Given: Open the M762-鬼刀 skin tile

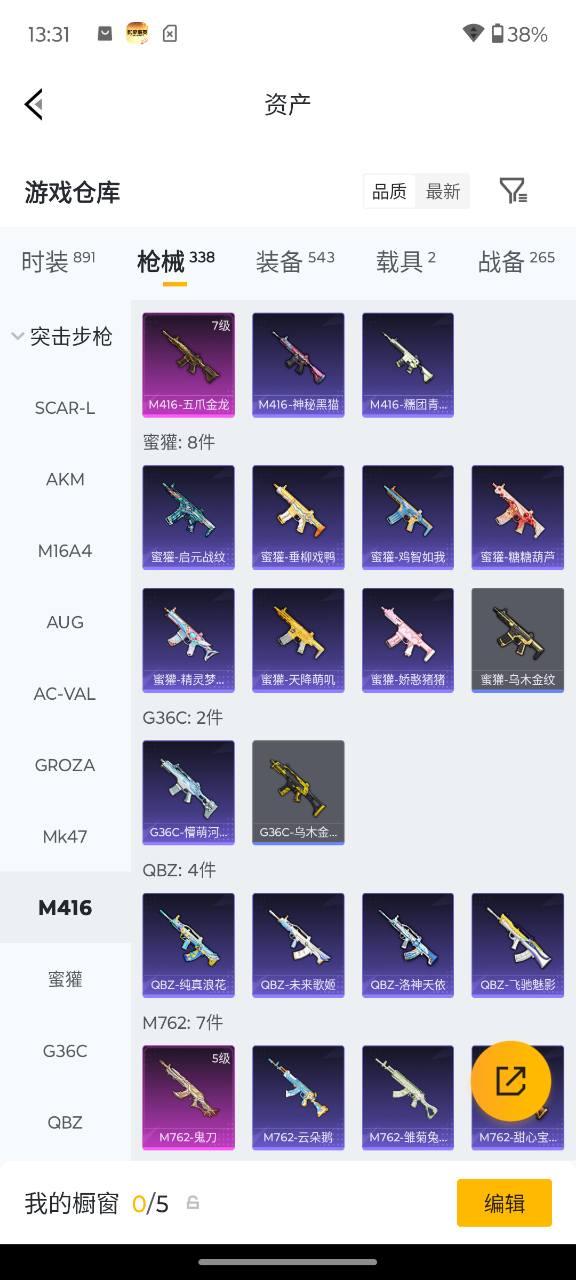Looking at the screenshot, I should pyautogui.click(x=189, y=1097).
